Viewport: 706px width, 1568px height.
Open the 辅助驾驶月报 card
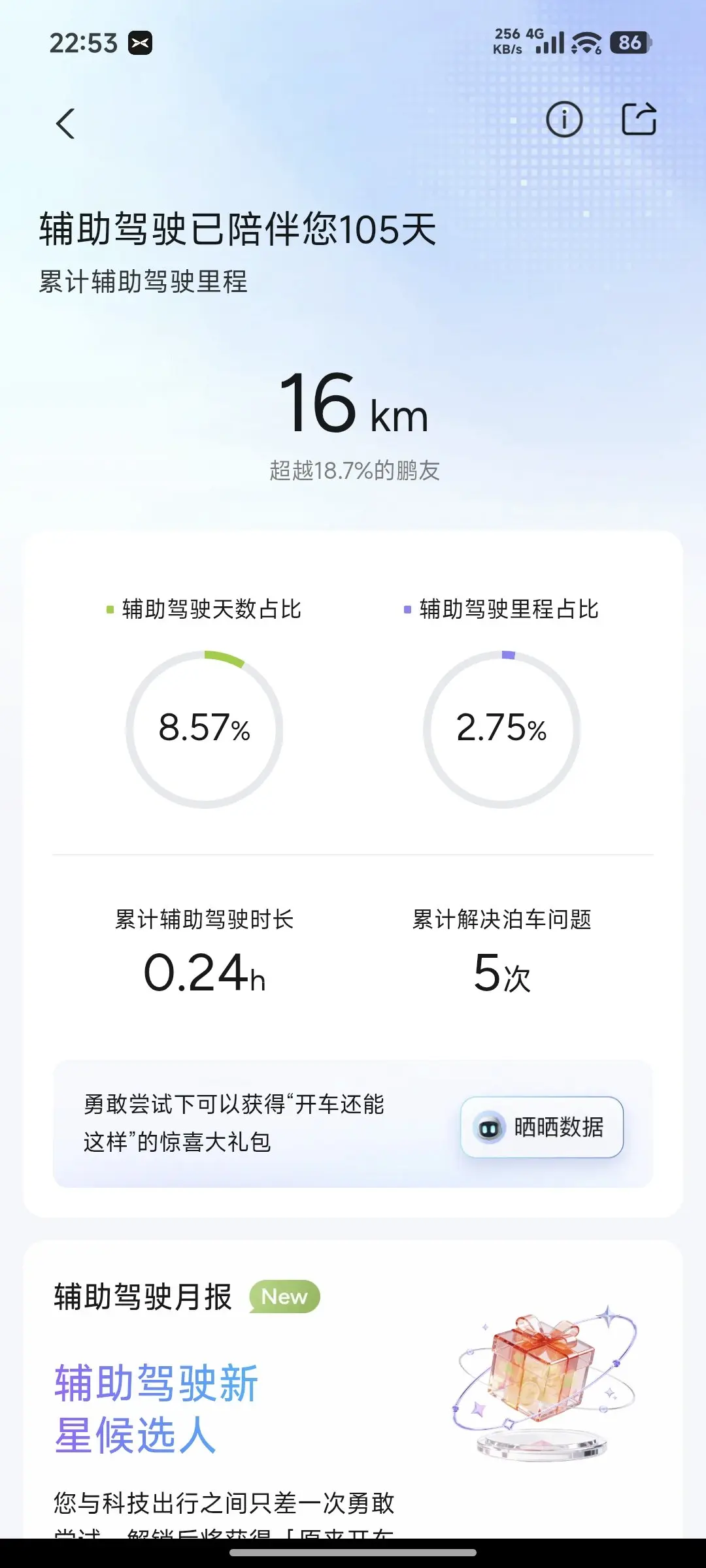(x=353, y=1385)
